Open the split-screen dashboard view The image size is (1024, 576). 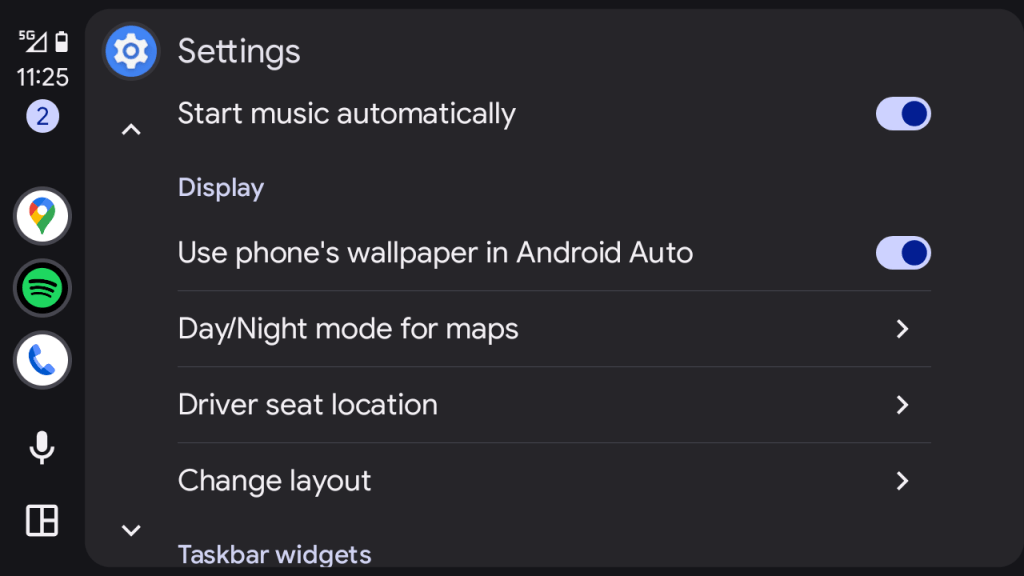[42, 520]
